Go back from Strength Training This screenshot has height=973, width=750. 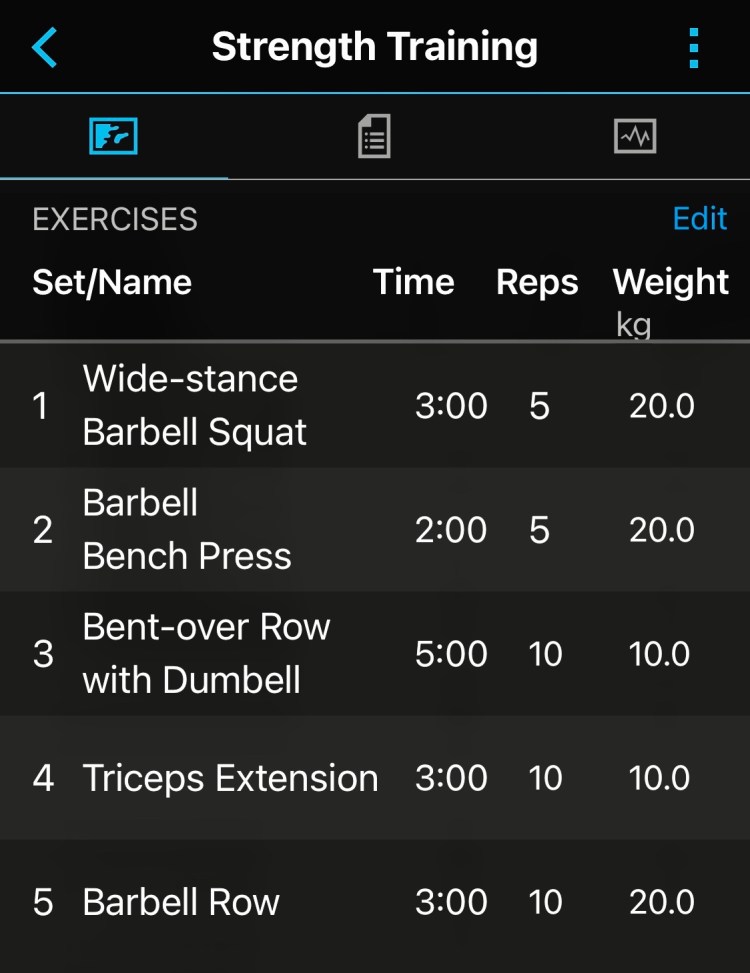[x=45, y=47]
